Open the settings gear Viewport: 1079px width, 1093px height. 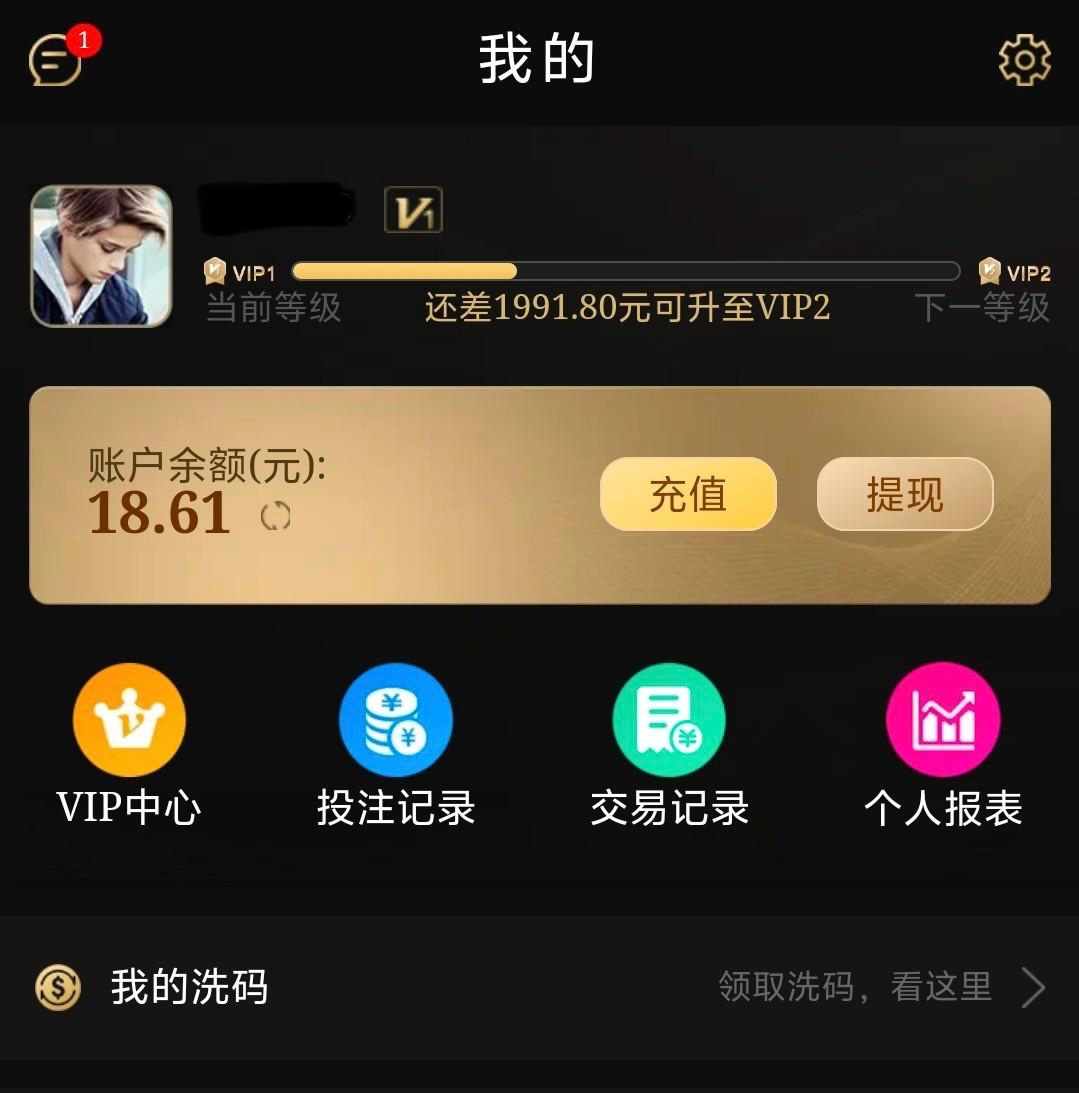coord(1024,60)
